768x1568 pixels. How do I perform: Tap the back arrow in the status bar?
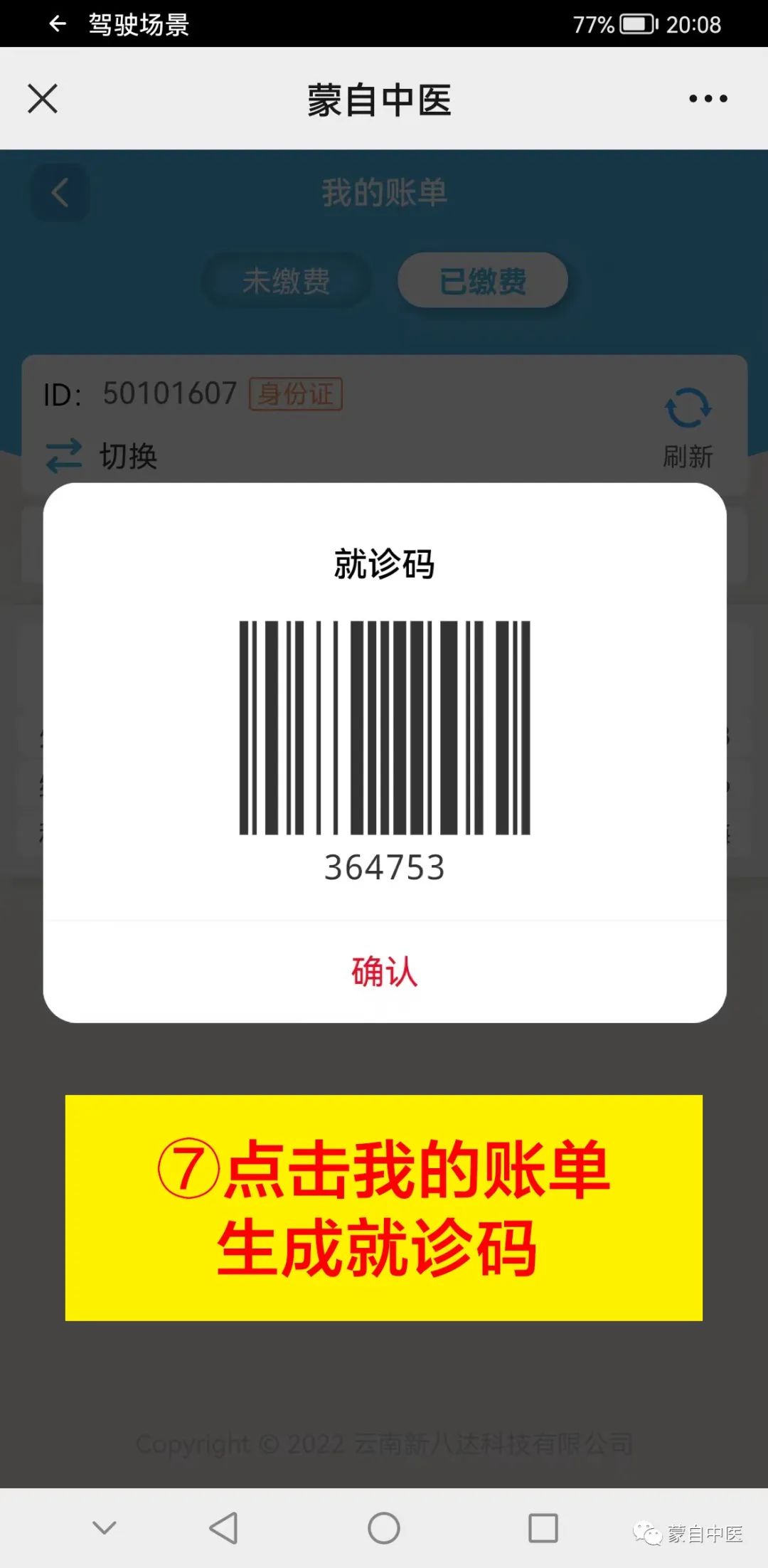tap(56, 25)
